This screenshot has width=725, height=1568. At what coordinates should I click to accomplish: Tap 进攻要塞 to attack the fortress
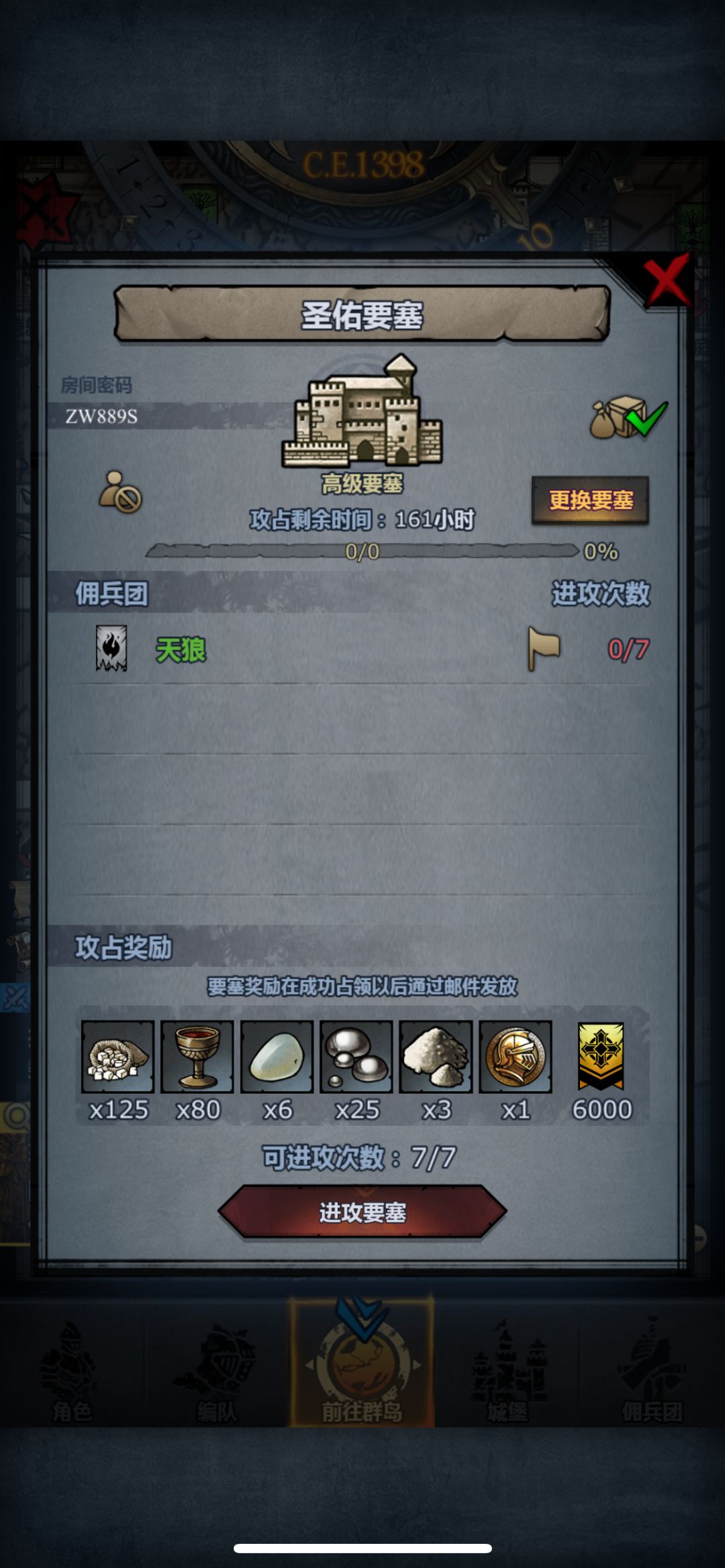coord(362,1212)
